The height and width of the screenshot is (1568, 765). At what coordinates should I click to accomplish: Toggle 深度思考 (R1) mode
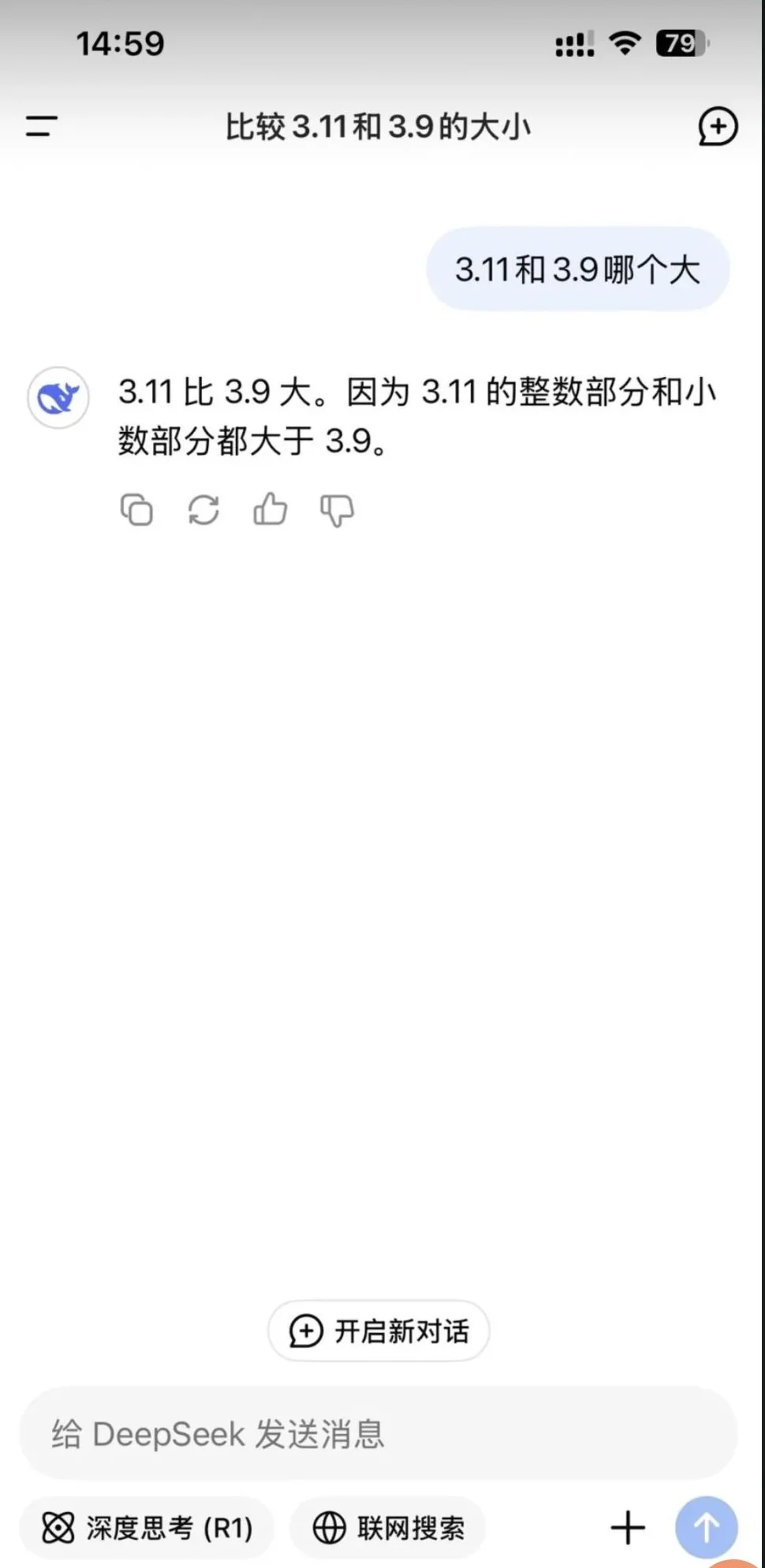click(x=147, y=1528)
